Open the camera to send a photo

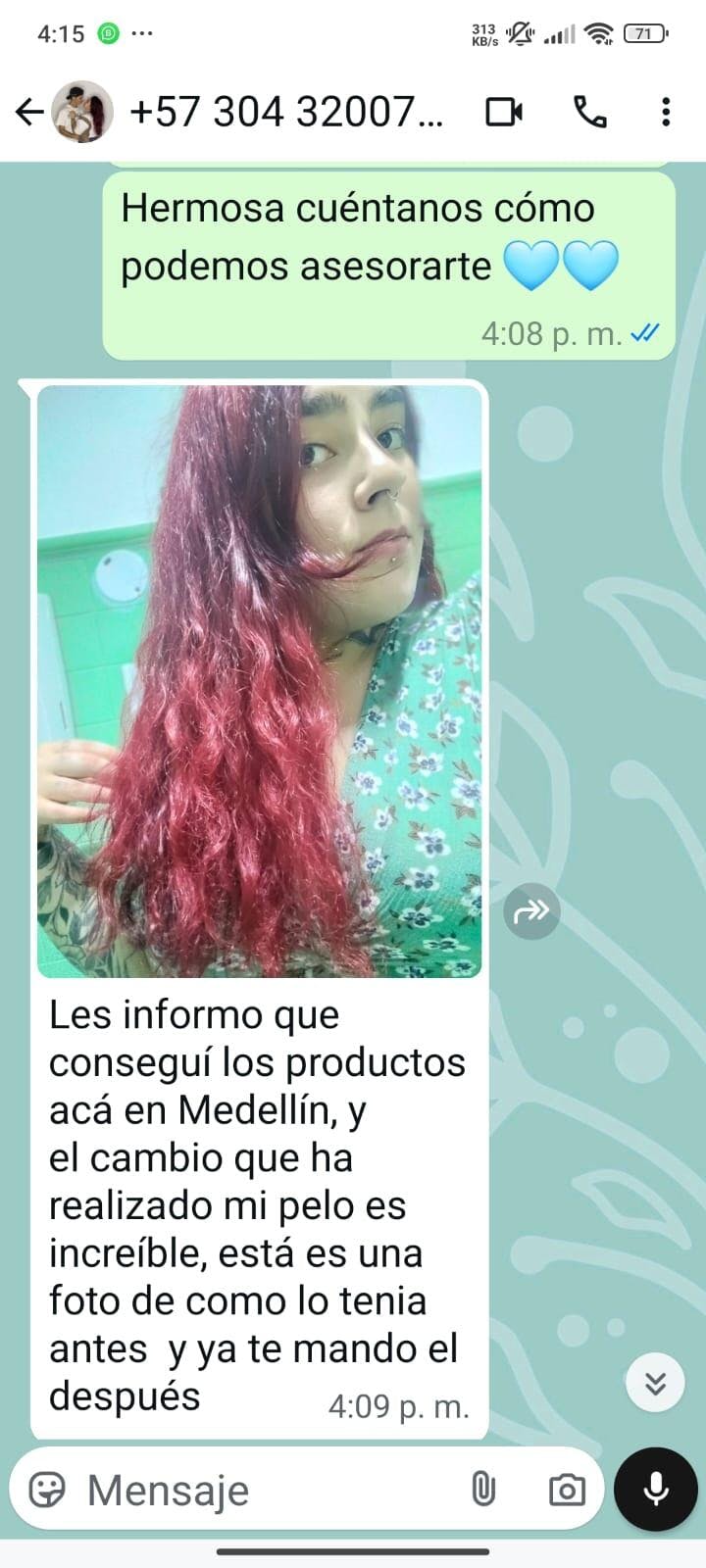(x=566, y=1491)
